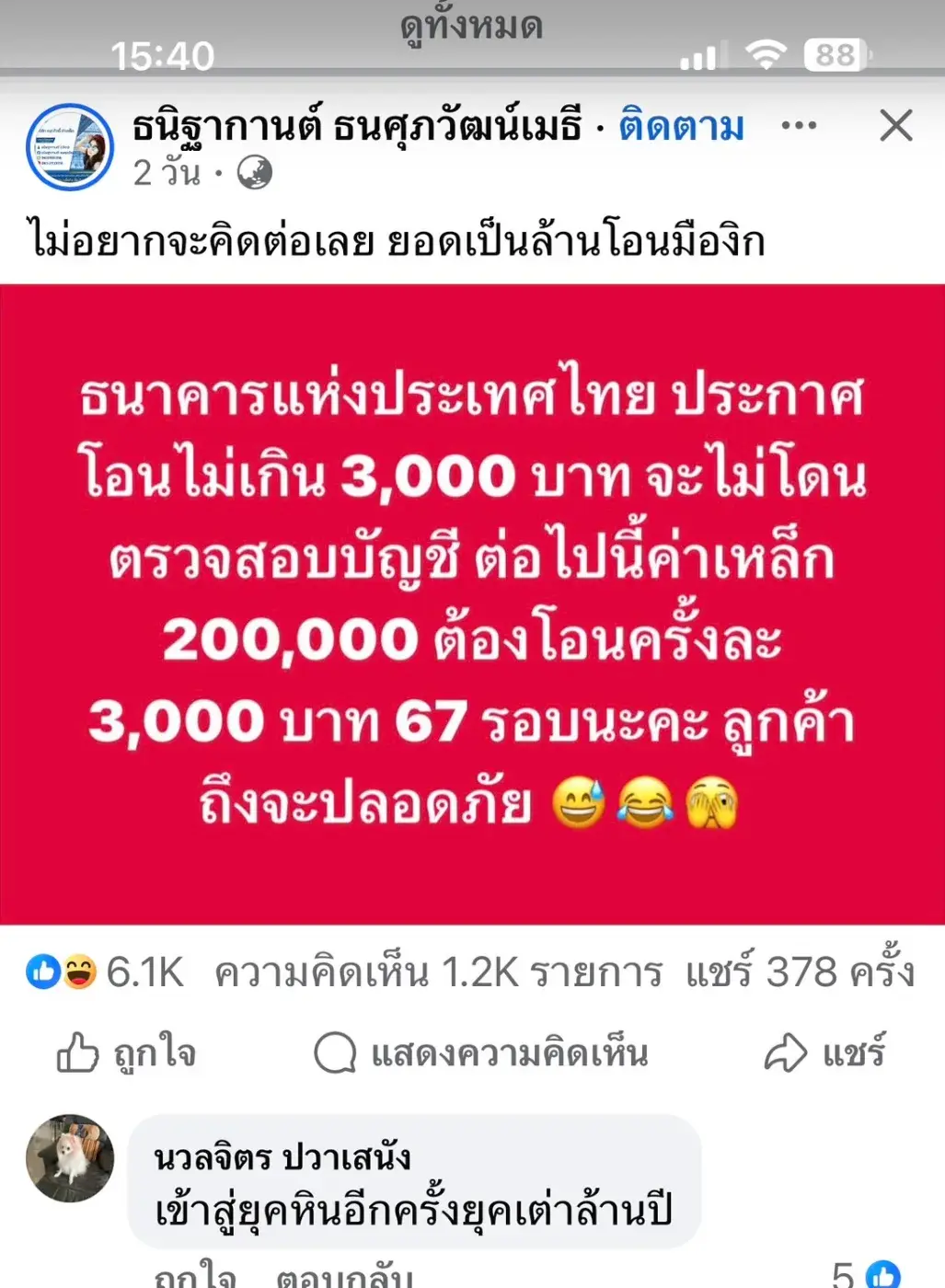Open the 1.2K comments list
Viewport: 945px width, 1288px height.
coord(438,972)
